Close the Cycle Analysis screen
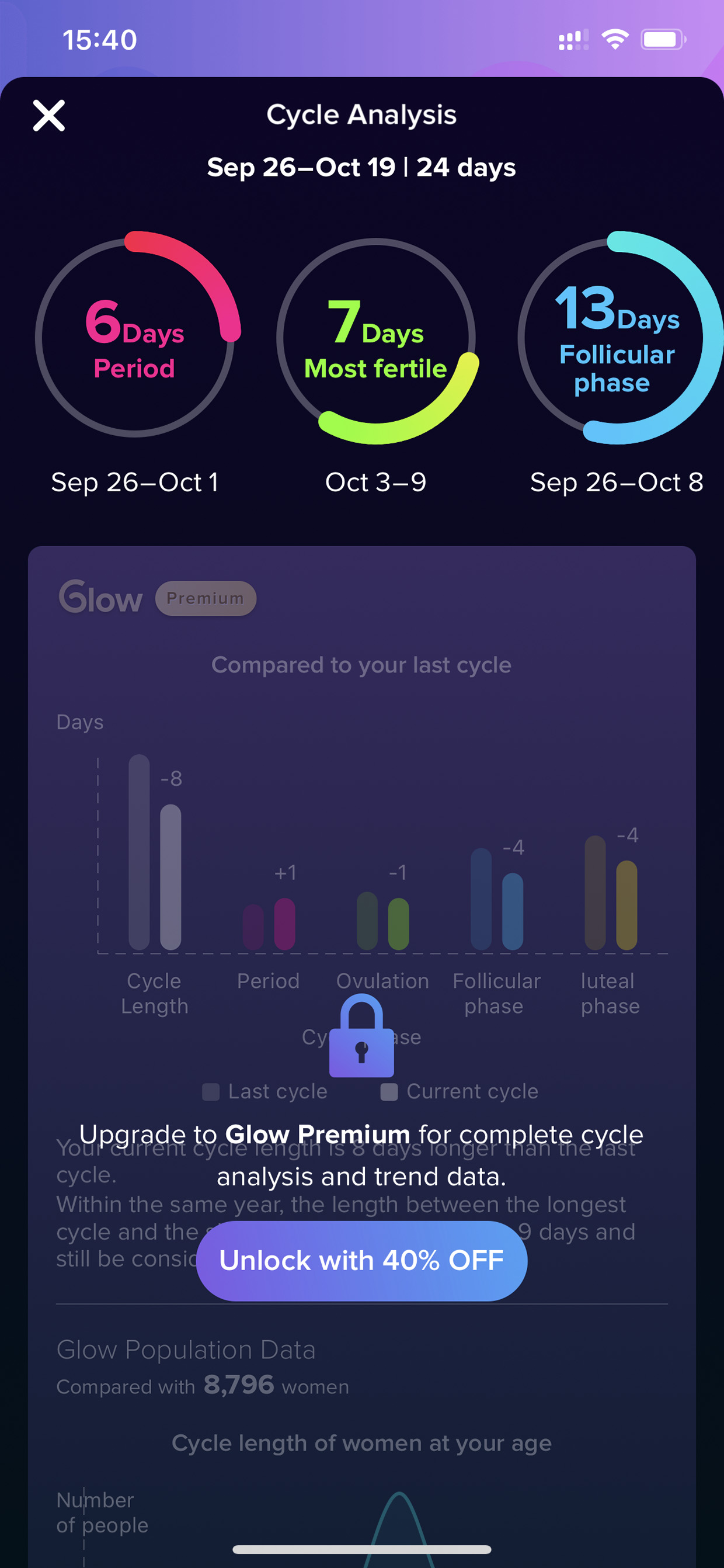Viewport: 724px width, 1568px height. point(48,116)
